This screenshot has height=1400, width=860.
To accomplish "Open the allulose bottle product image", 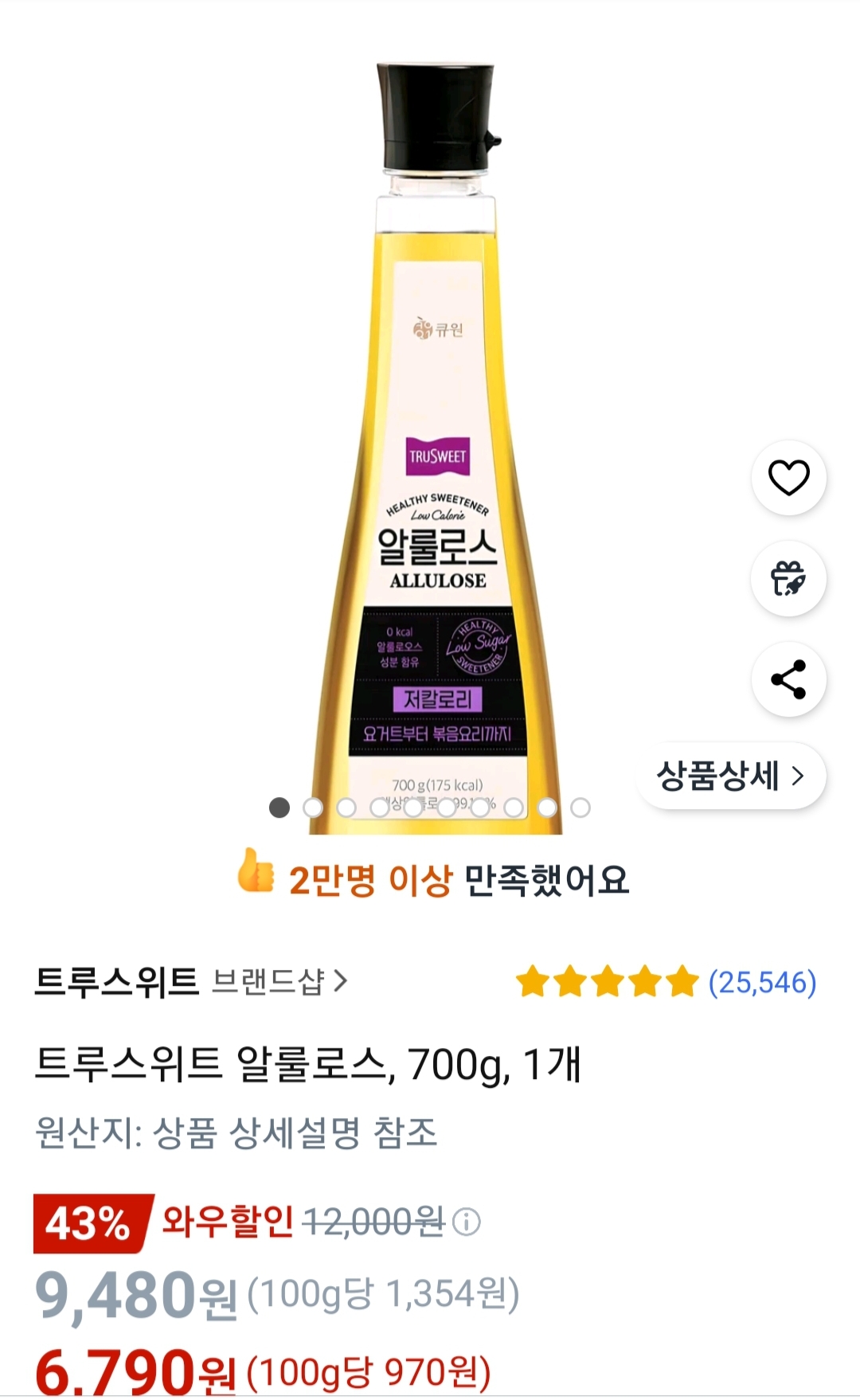I will point(436,446).
